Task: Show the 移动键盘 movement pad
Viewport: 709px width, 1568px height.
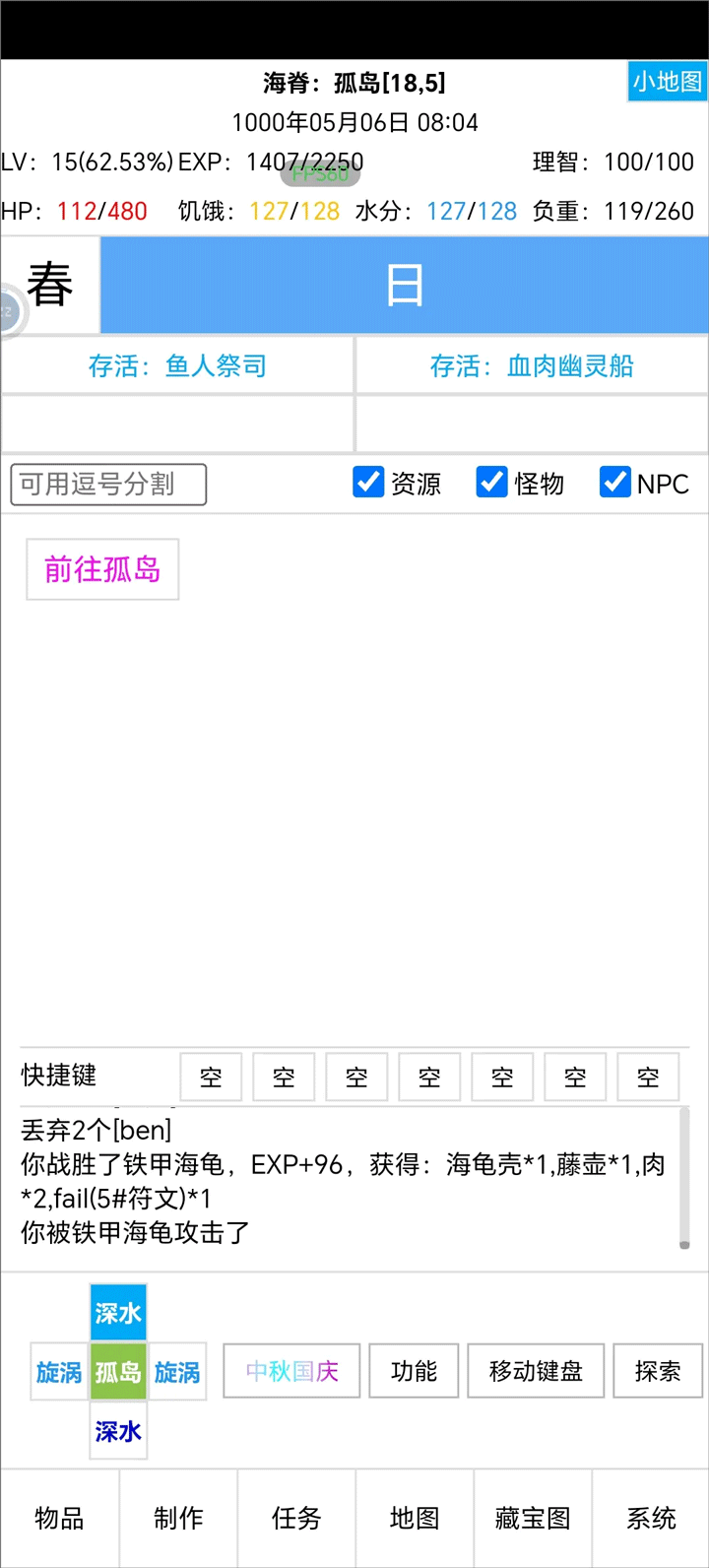Action: (536, 1371)
